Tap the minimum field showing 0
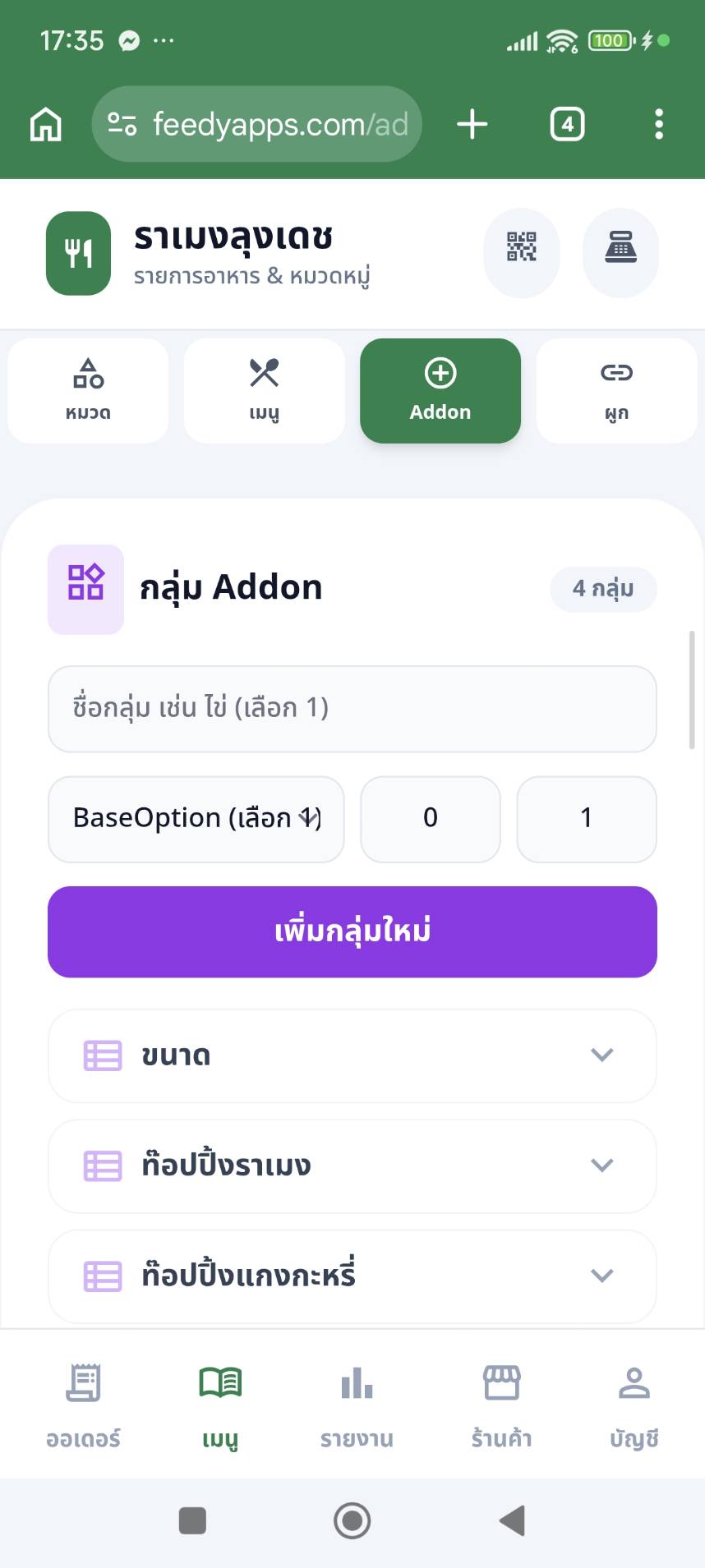 [430, 818]
